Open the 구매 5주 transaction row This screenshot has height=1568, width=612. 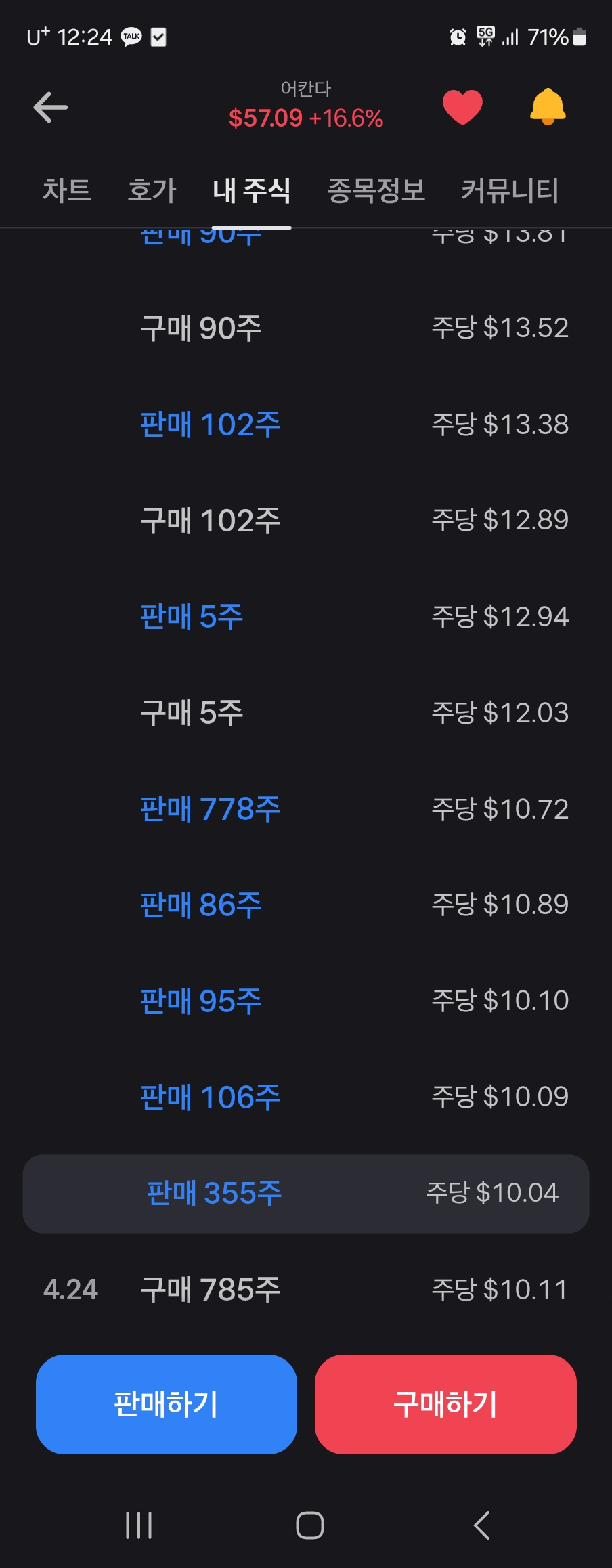(x=306, y=713)
